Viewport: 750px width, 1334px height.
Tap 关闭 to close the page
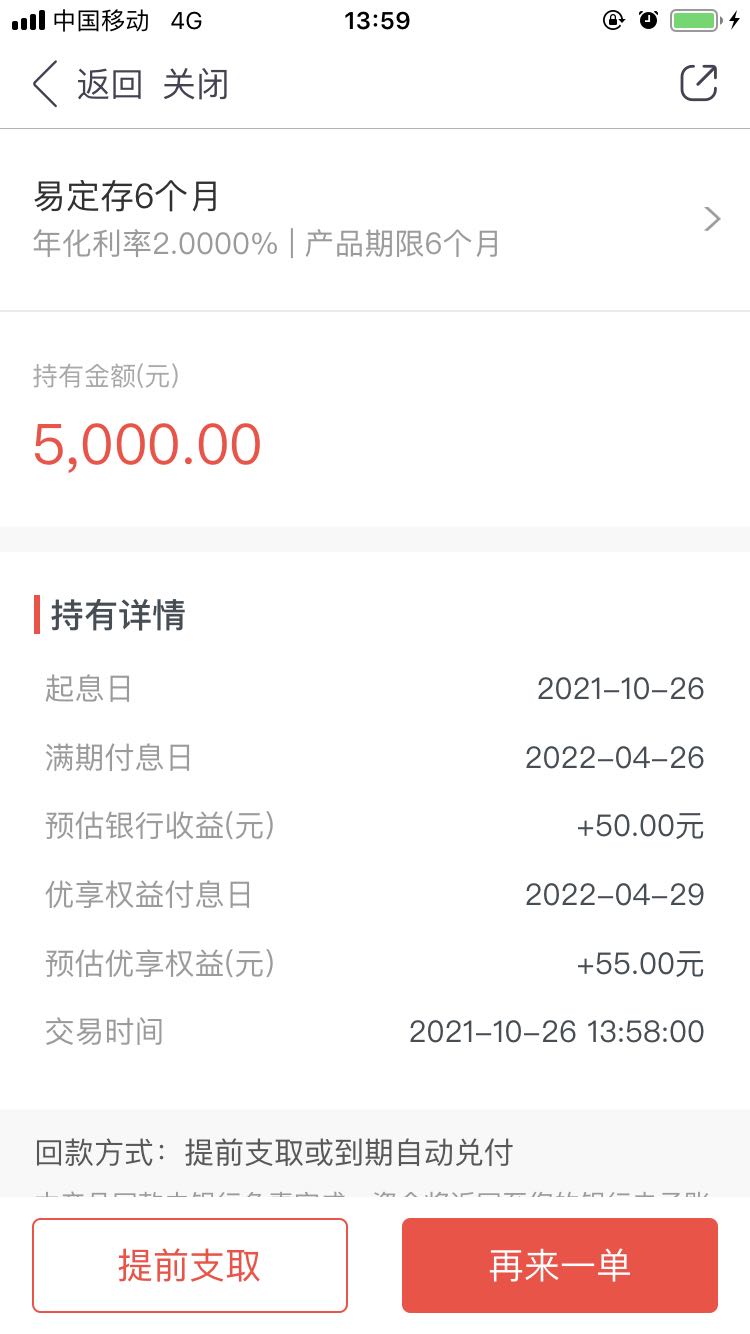click(x=196, y=85)
